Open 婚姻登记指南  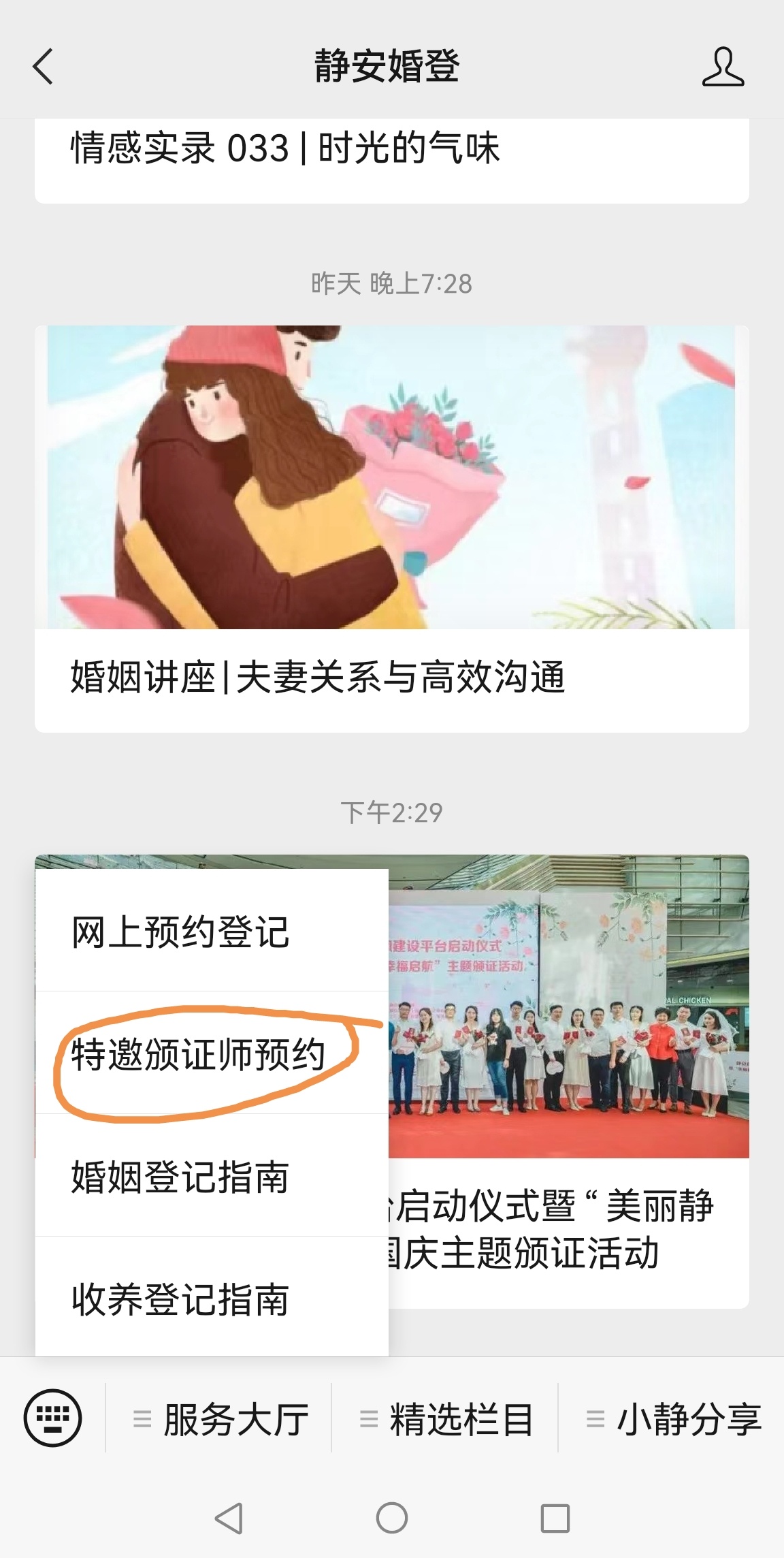click(x=181, y=1177)
